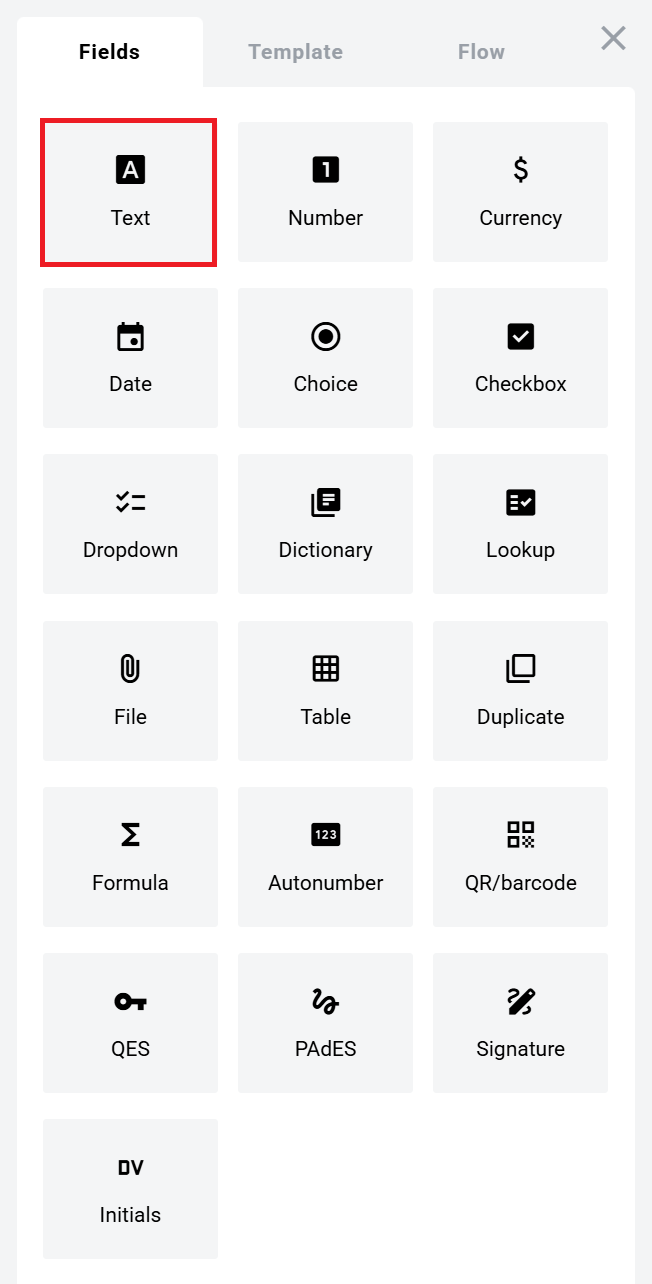Insert a Table field
The height and width of the screenshot is (1284, 652).
[325, 691]
